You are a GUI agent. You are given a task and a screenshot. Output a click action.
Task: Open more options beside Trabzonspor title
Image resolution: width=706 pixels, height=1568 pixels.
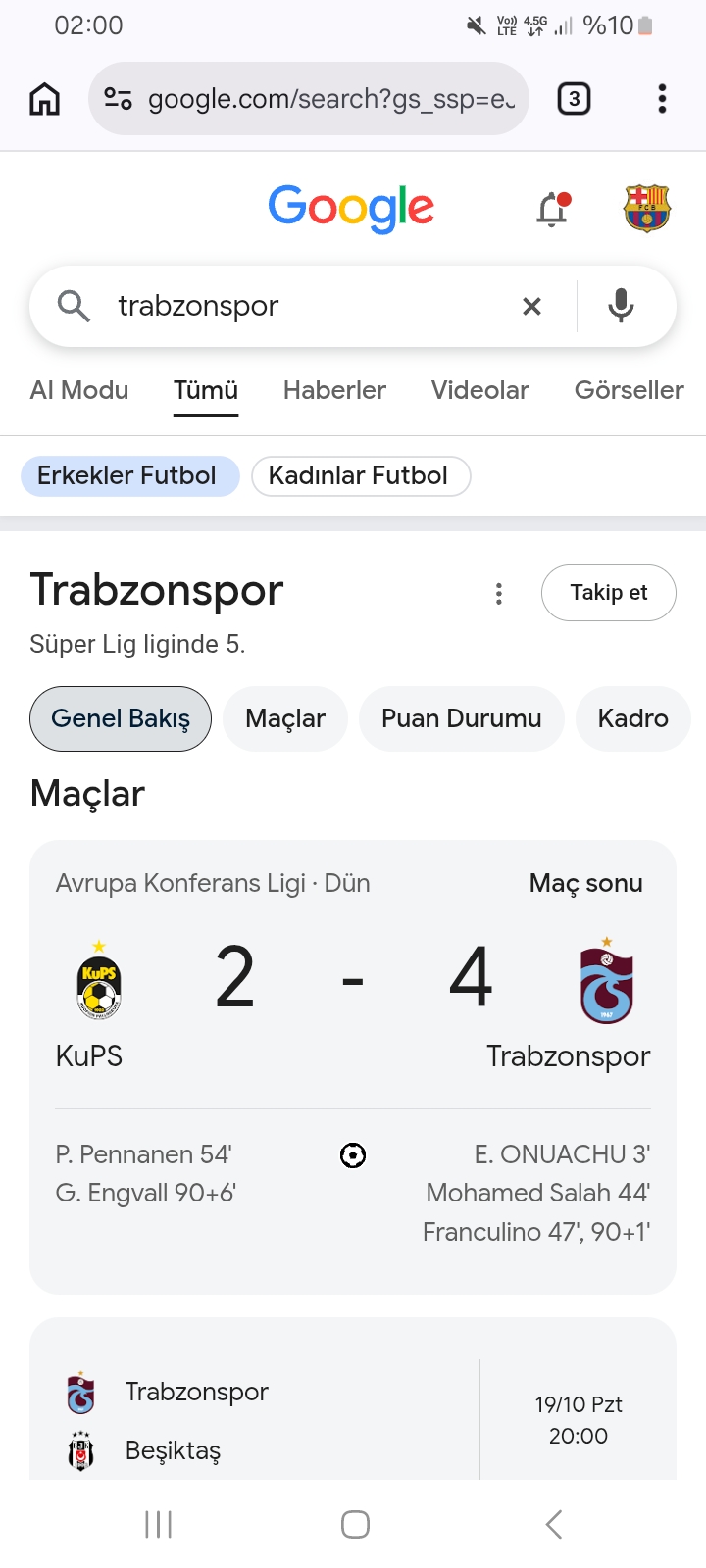[499, 594]
